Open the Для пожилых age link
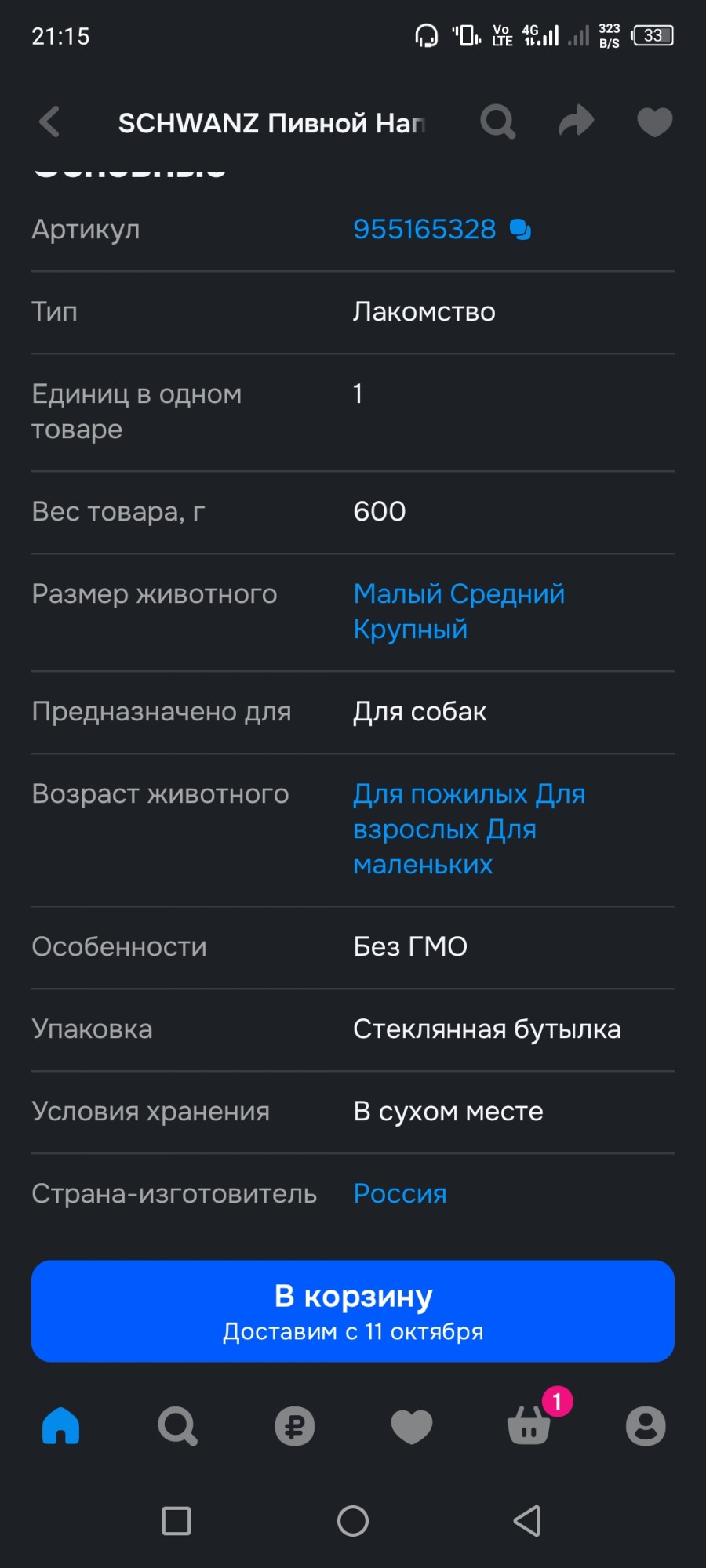Viewport: 706px width, 1568px height. click(439, 794)
